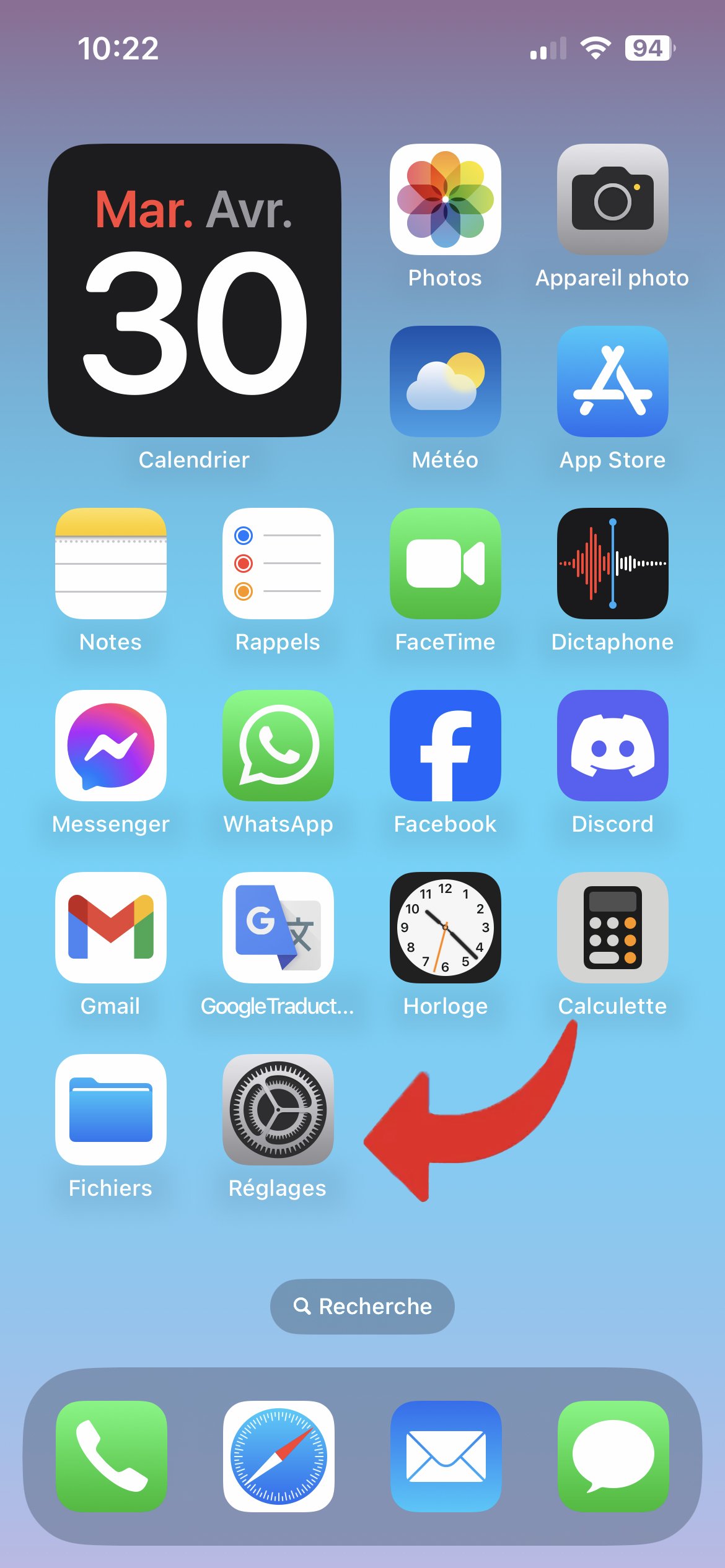Open the Notes app
The height and width of the screenshot is (1568, 725).
point(111,564)
